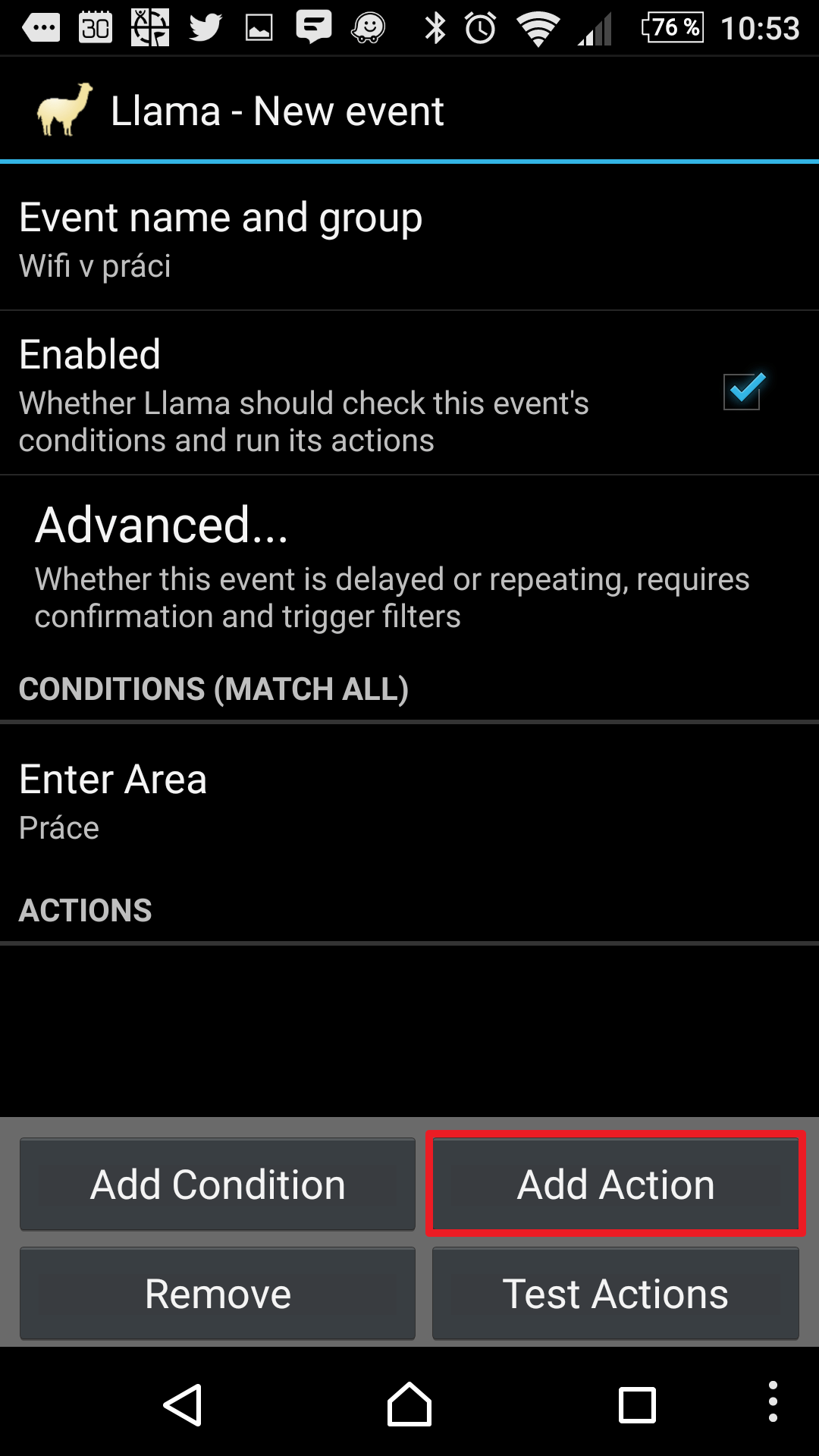Tap the Add Condition button
The width and height of the screenshot is (819, 1456).
[x=218, y=1184]
